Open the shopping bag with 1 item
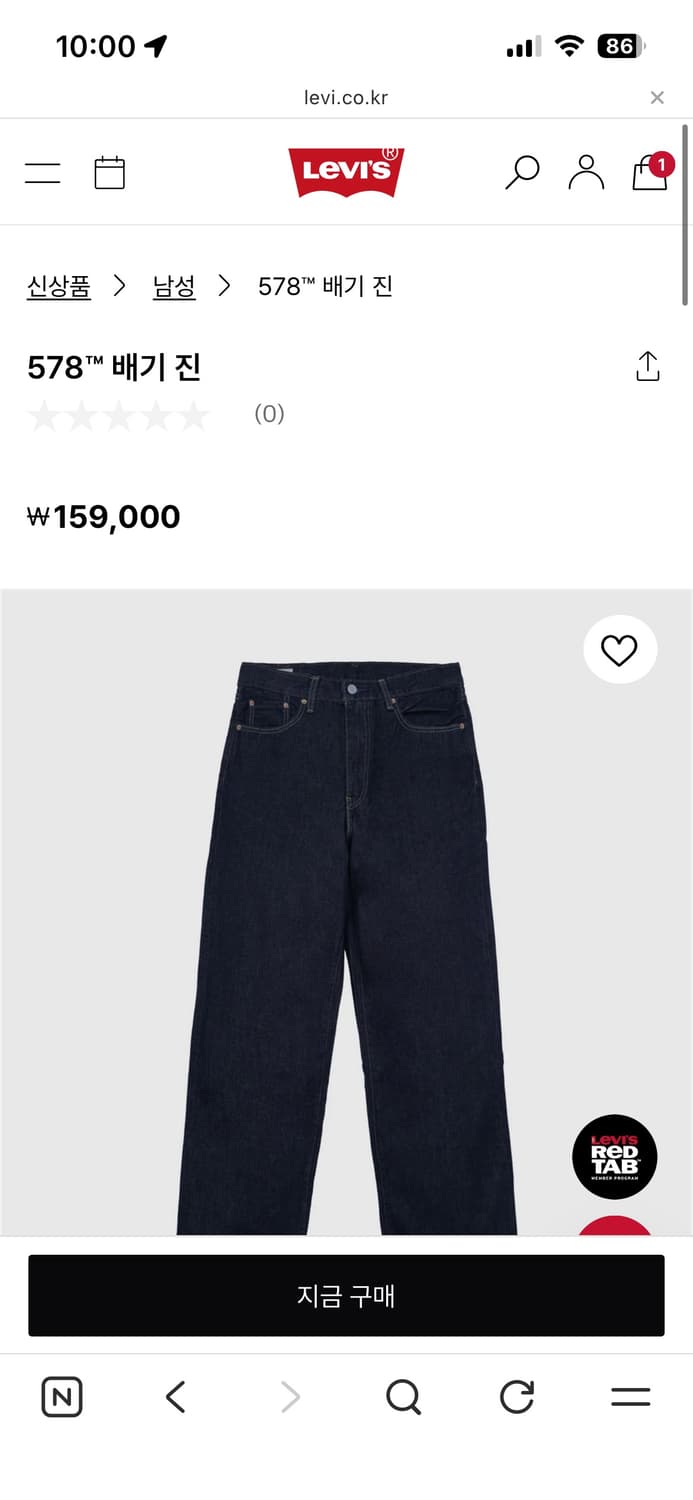 tap(651, 172)
